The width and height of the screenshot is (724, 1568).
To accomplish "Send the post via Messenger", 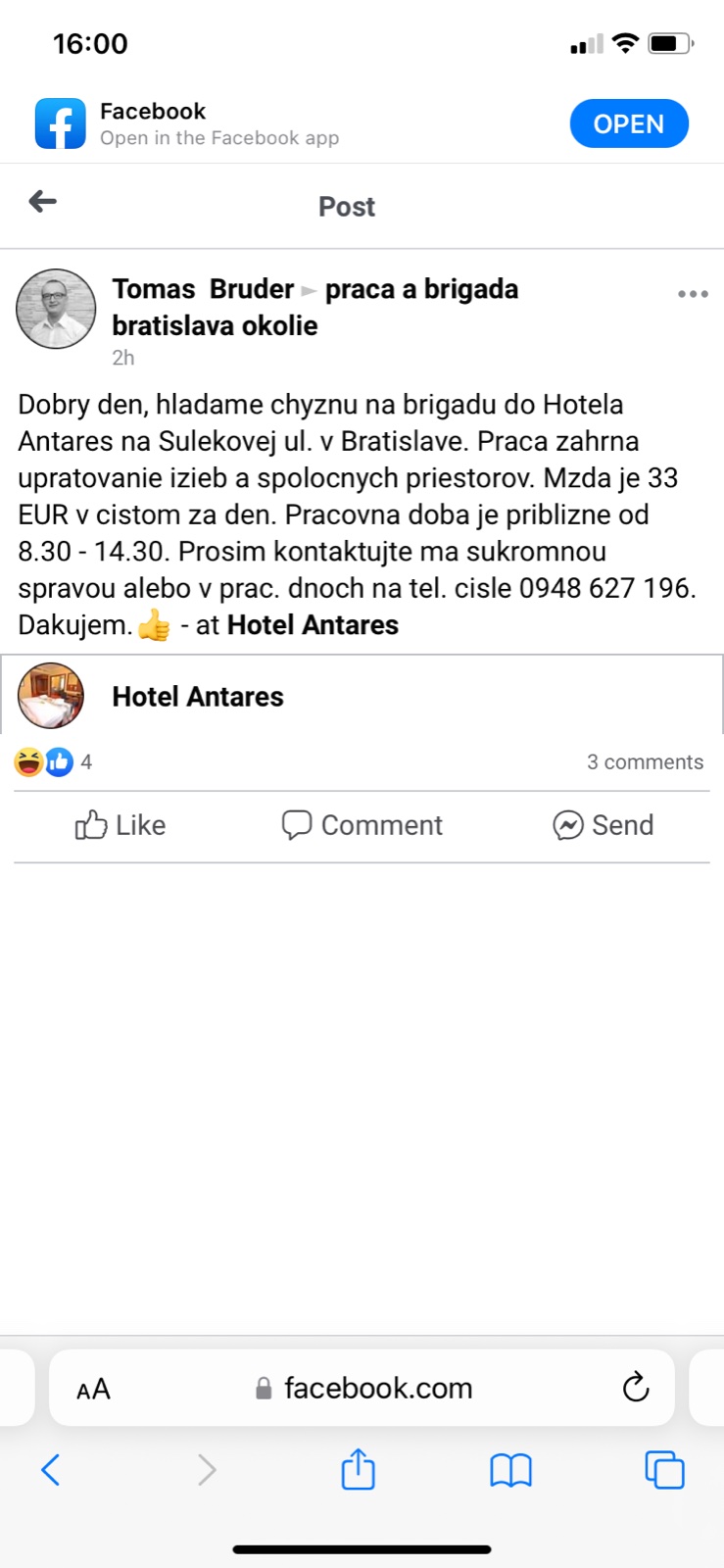I will 603,825.
